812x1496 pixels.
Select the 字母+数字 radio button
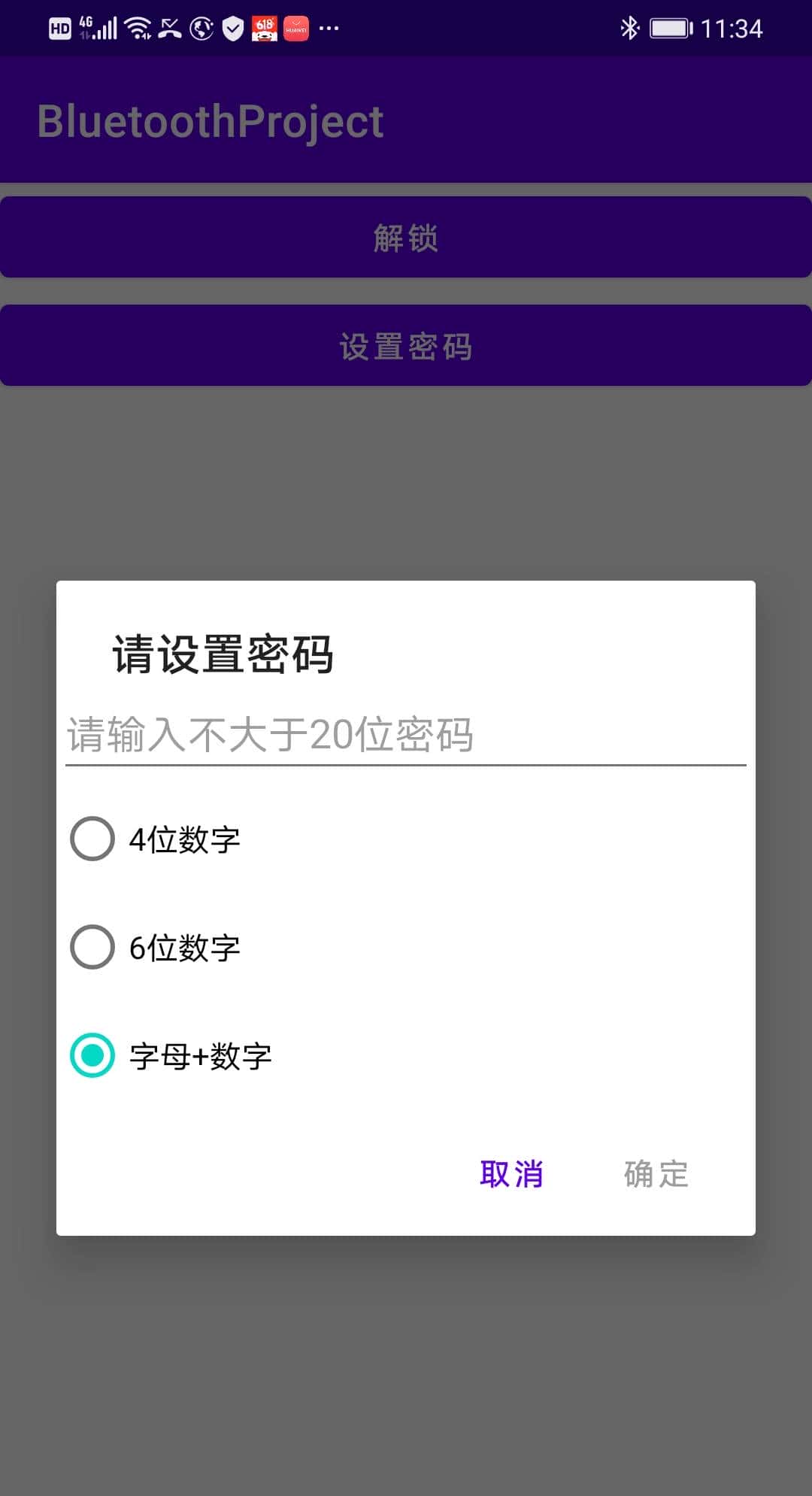coord(92,1055)
